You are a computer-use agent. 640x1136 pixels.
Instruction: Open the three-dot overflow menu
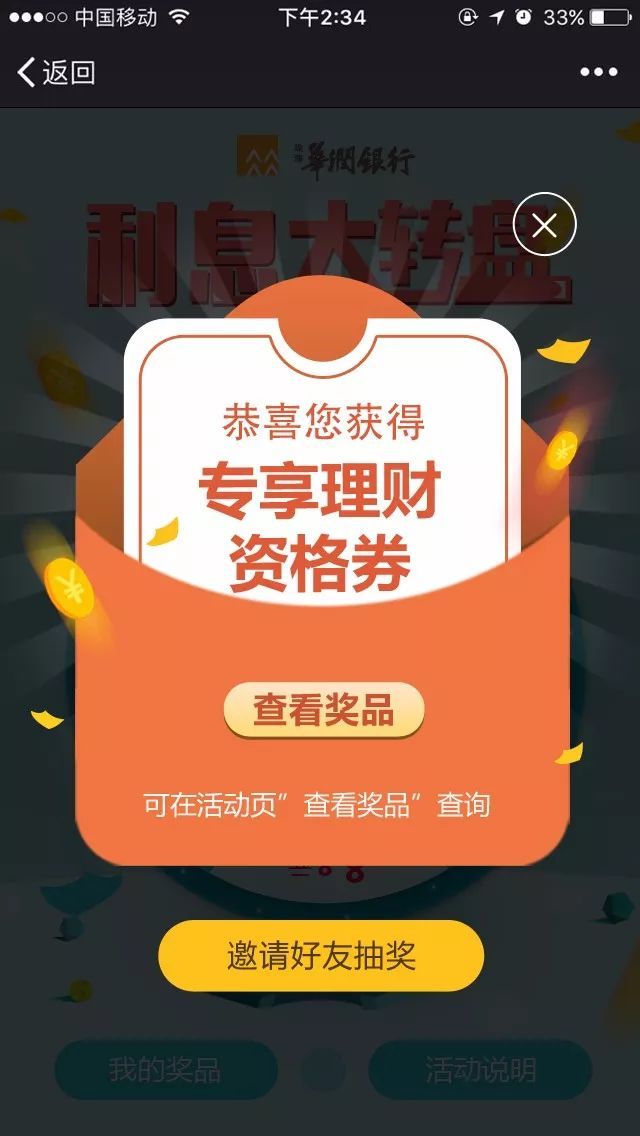pos(598,72)
